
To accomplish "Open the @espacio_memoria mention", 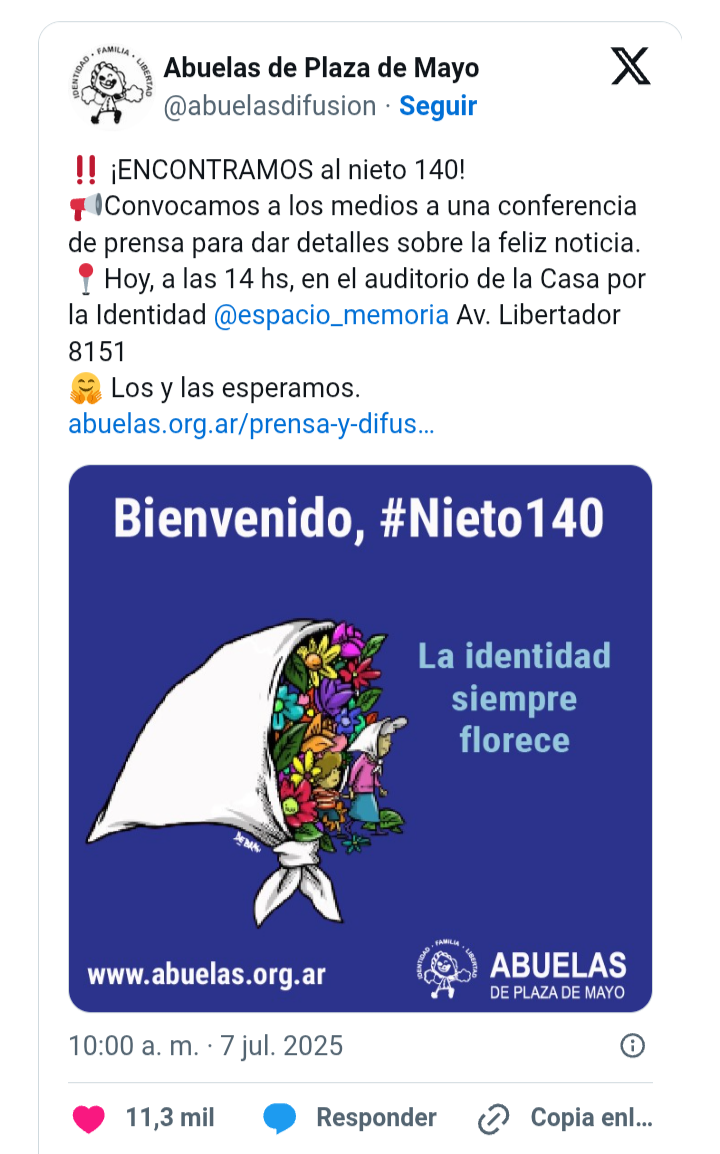I will [331, 315].
